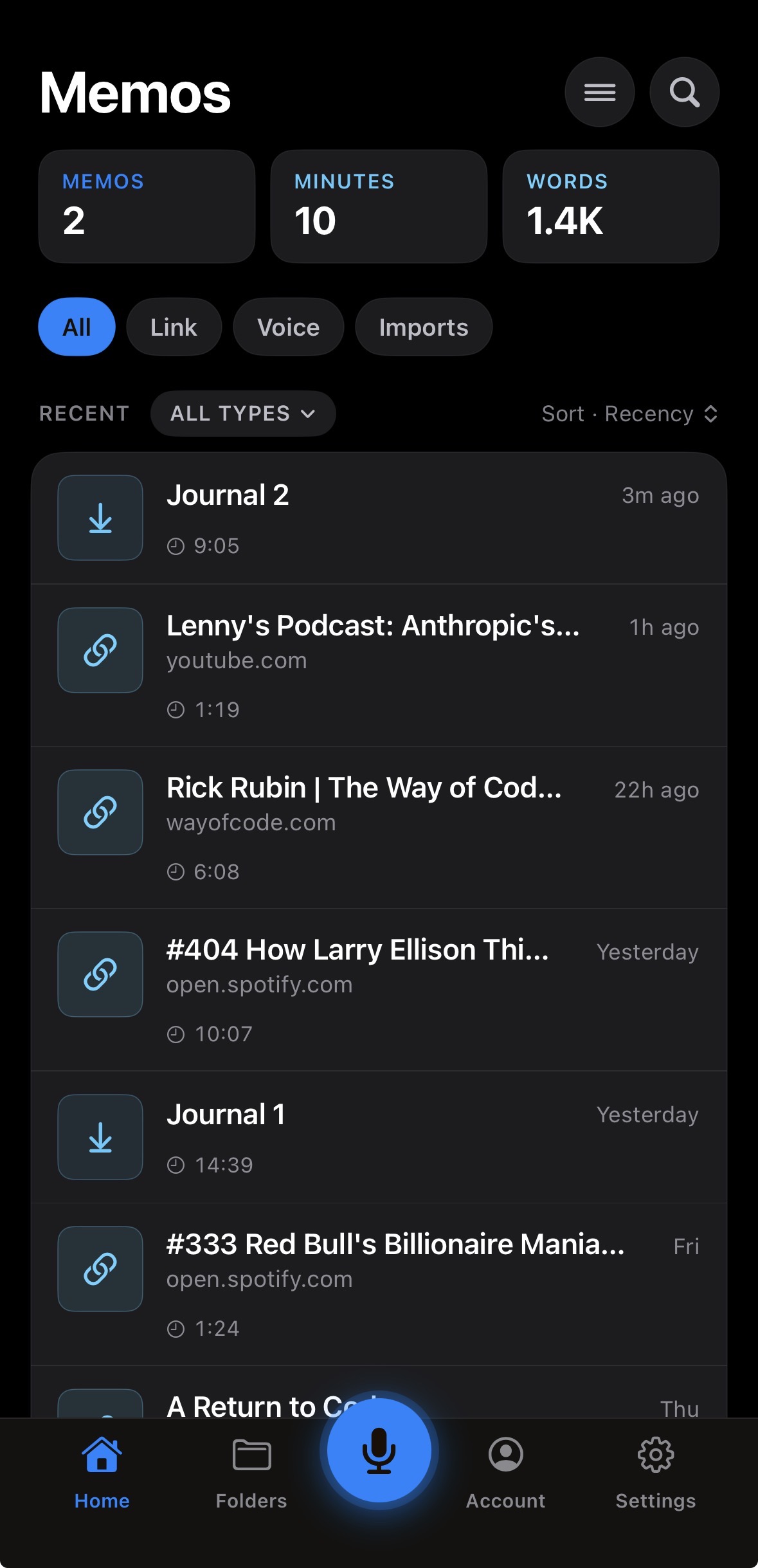
Task: Change the Sort Recency option
Action: [629, 414]
